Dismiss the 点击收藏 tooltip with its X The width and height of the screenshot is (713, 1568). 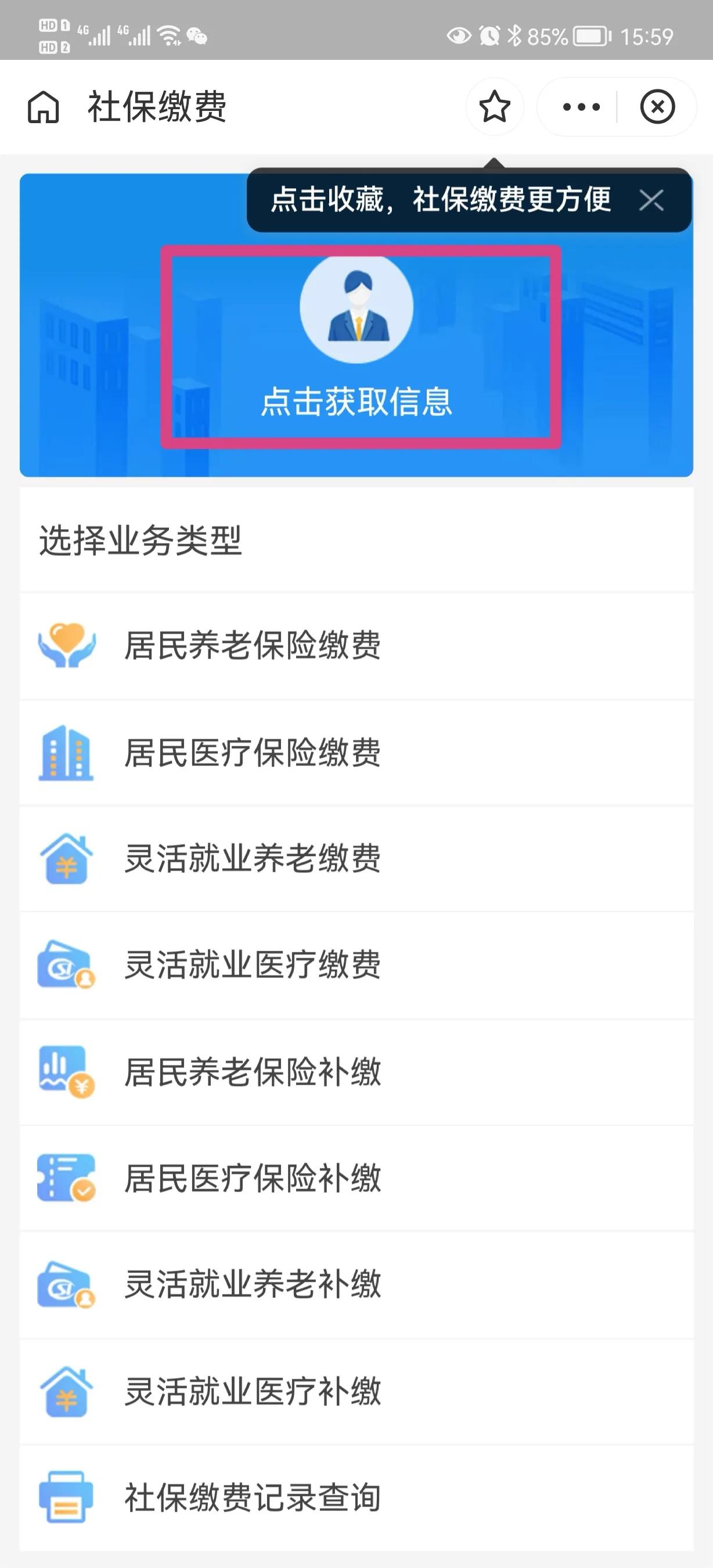tap(653, 201)
